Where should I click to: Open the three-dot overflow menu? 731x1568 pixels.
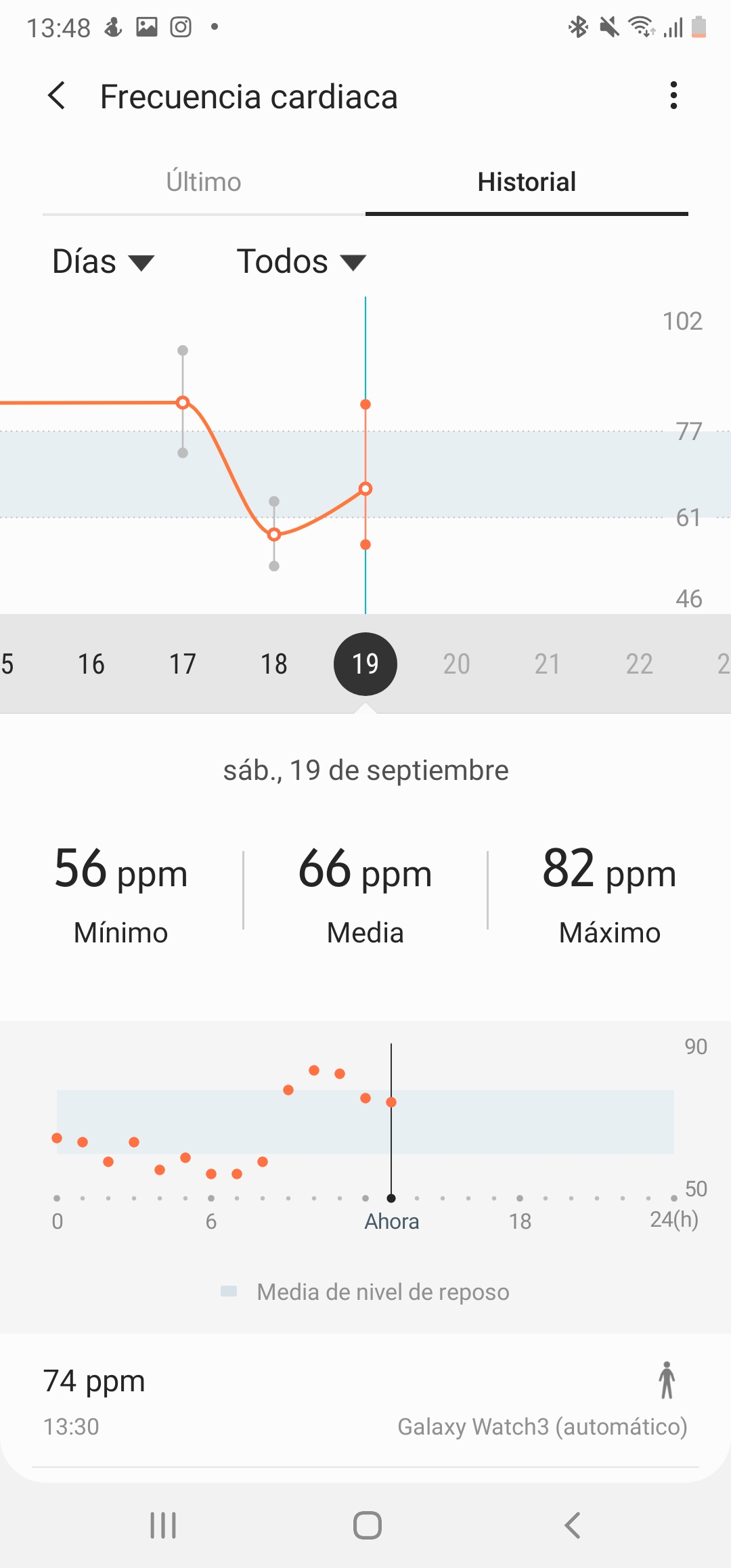(x=673, y=95)
